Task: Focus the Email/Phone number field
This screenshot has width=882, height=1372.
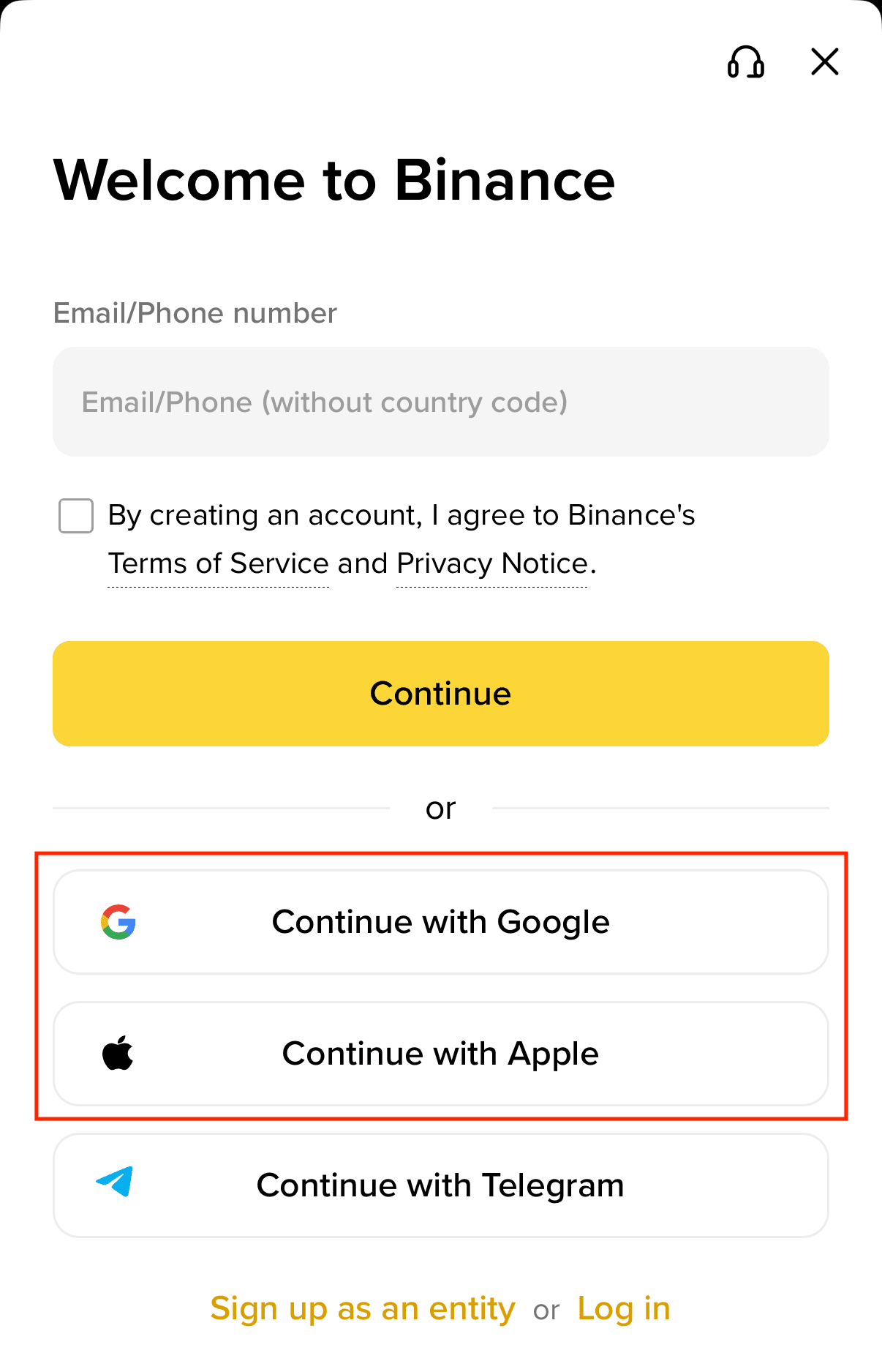Action: (x=440, y=402)
